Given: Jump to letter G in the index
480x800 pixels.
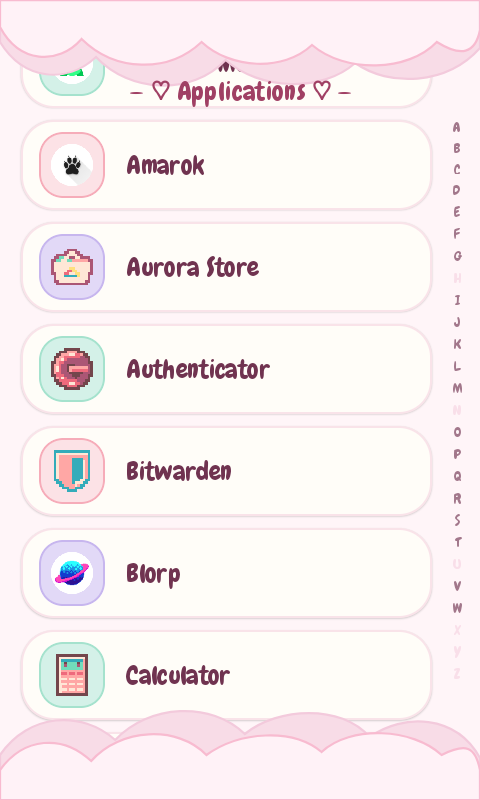Looking at the screenshot, I should (x=457, y=256).
